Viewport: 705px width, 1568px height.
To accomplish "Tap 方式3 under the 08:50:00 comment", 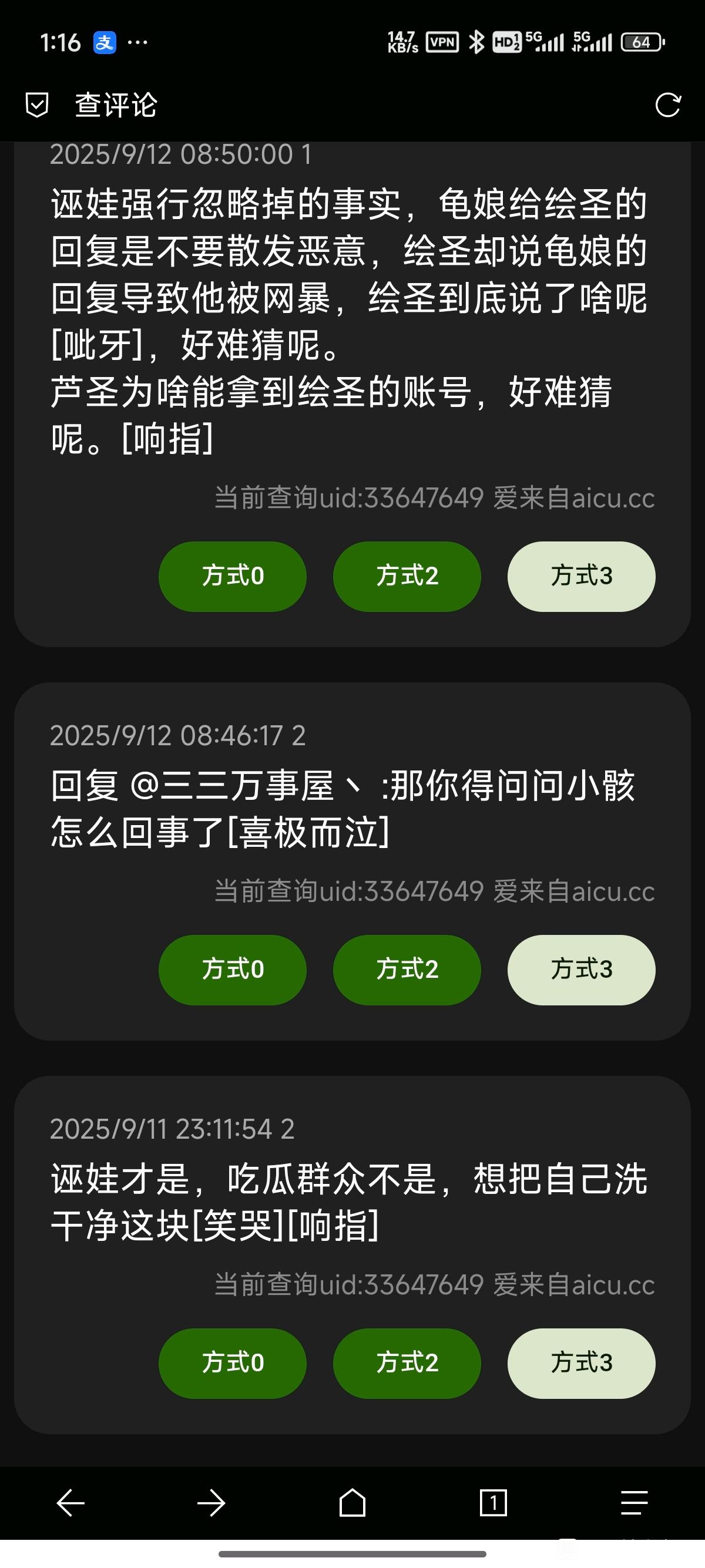I will [x=582, y=576].
